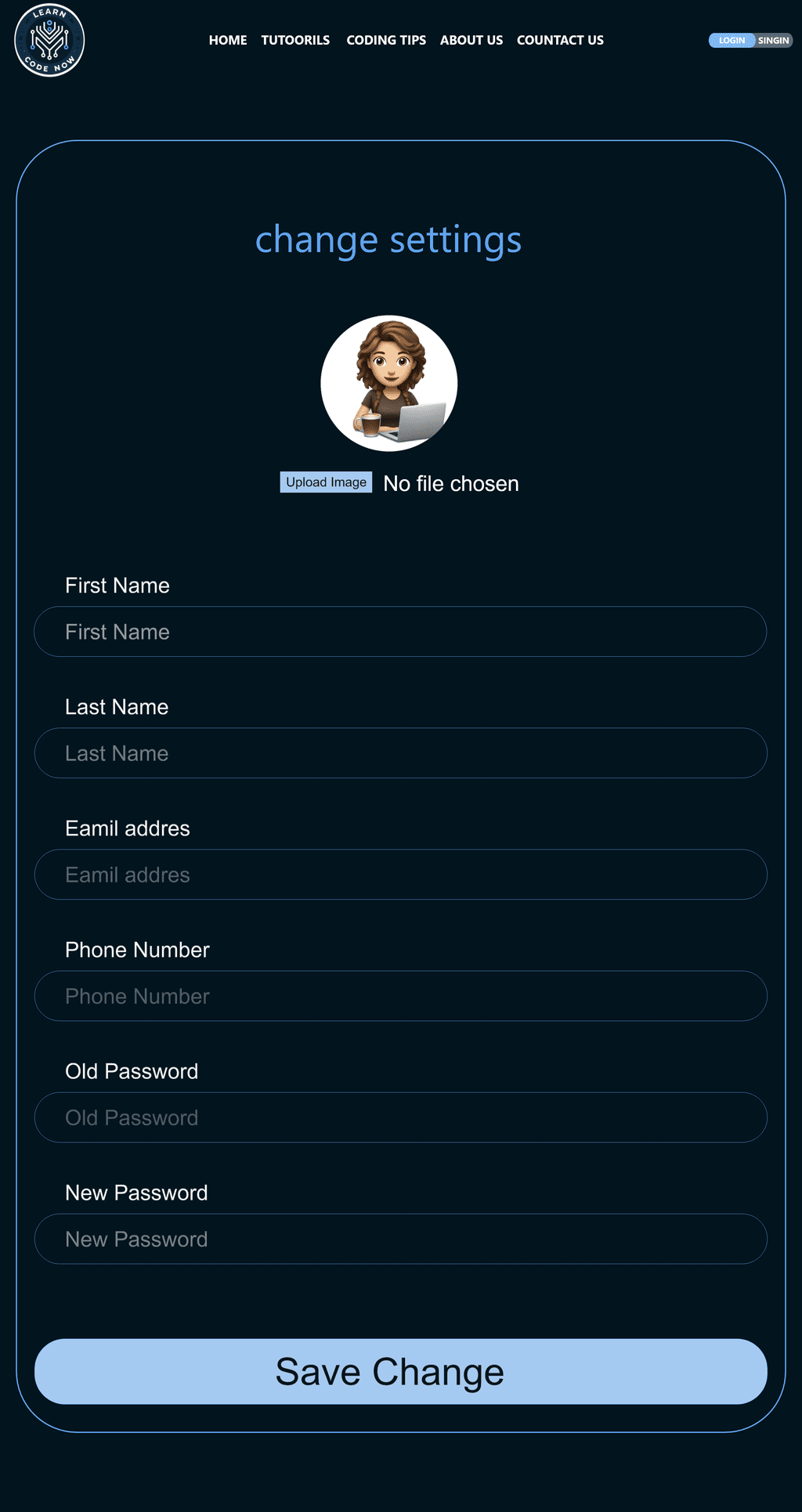This screenshot has width=802, height=1512.
Task: Go to the TUTOORILS page
Action: [295, 40]
